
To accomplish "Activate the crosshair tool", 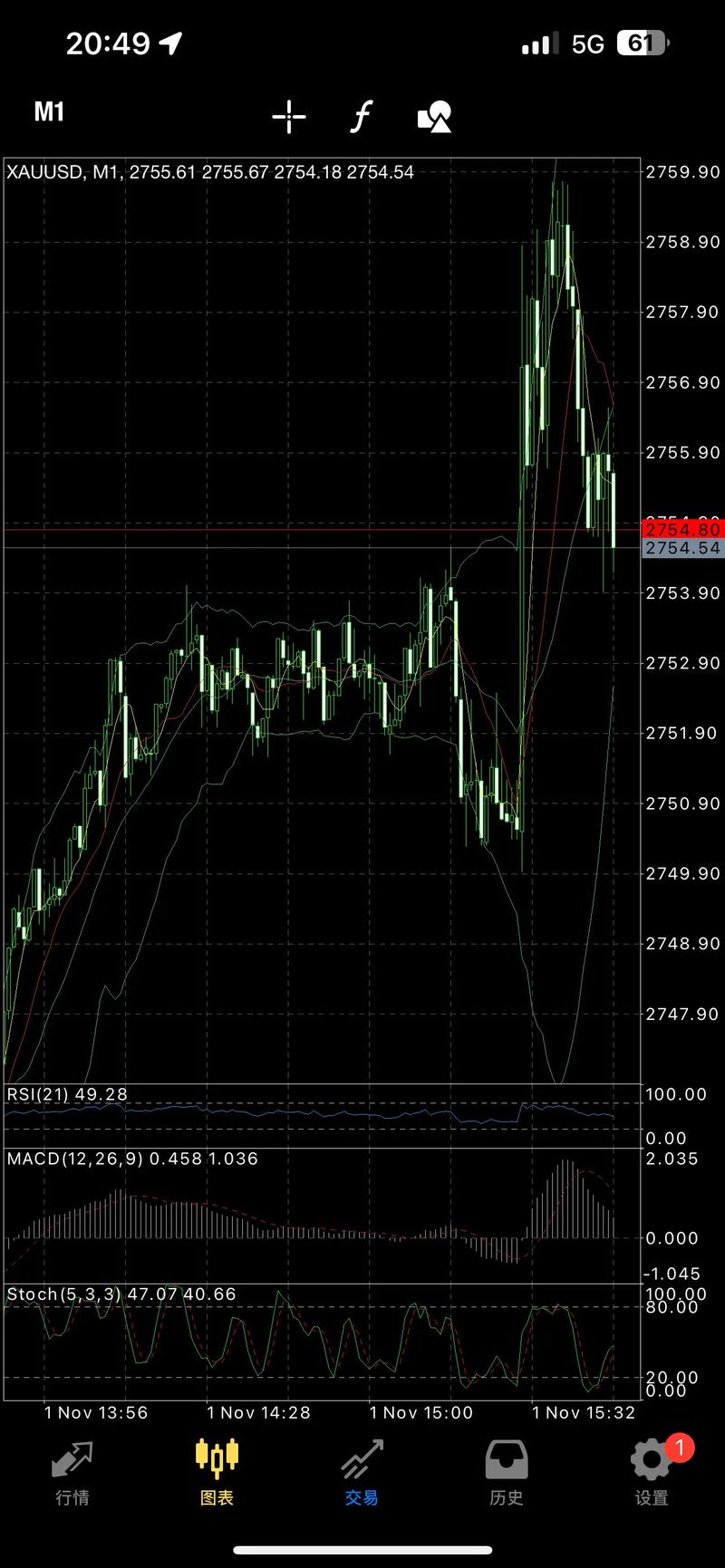I will pos(289,117).
